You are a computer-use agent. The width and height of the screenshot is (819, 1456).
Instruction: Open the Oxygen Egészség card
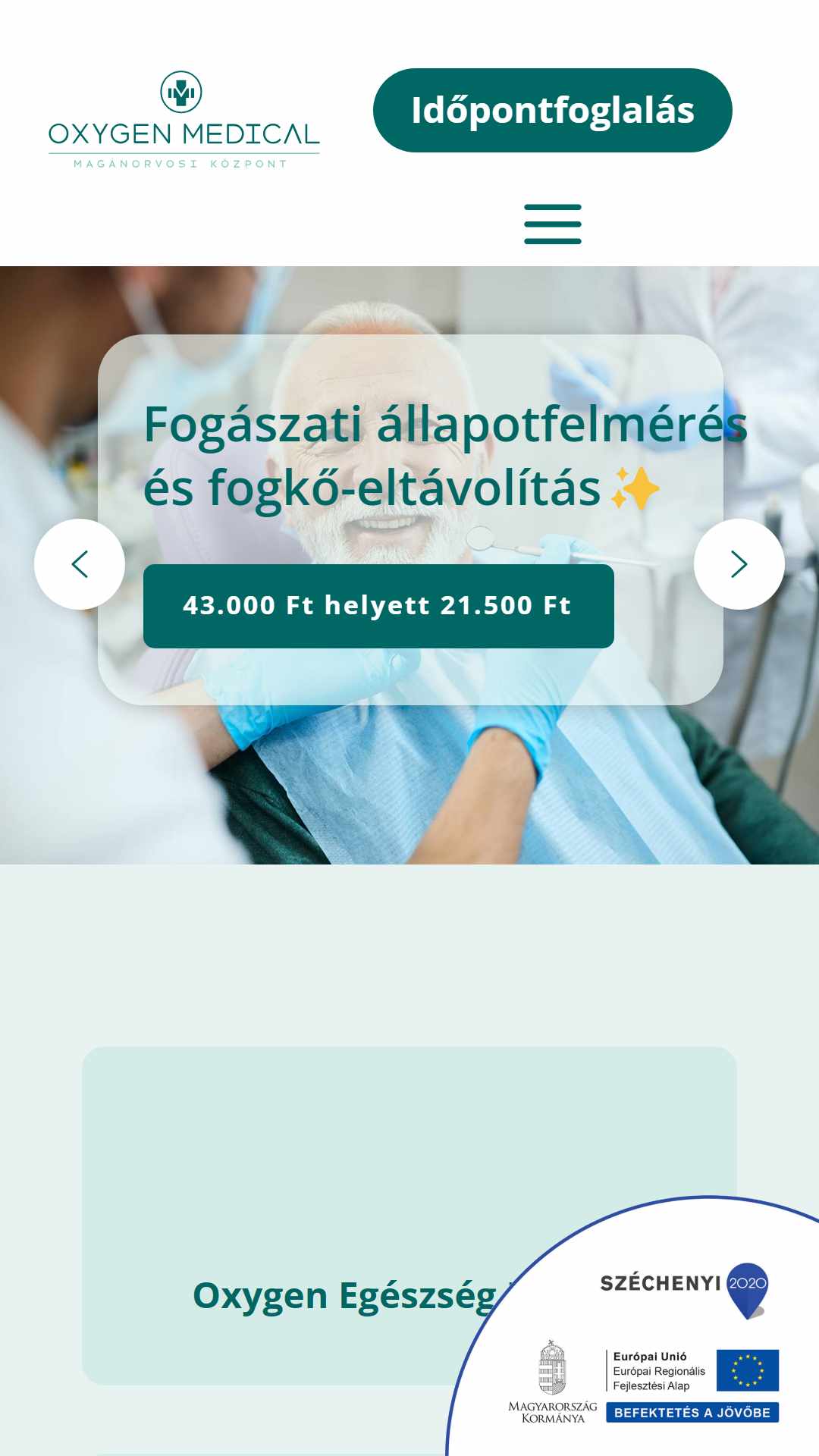click(303, 1213)
